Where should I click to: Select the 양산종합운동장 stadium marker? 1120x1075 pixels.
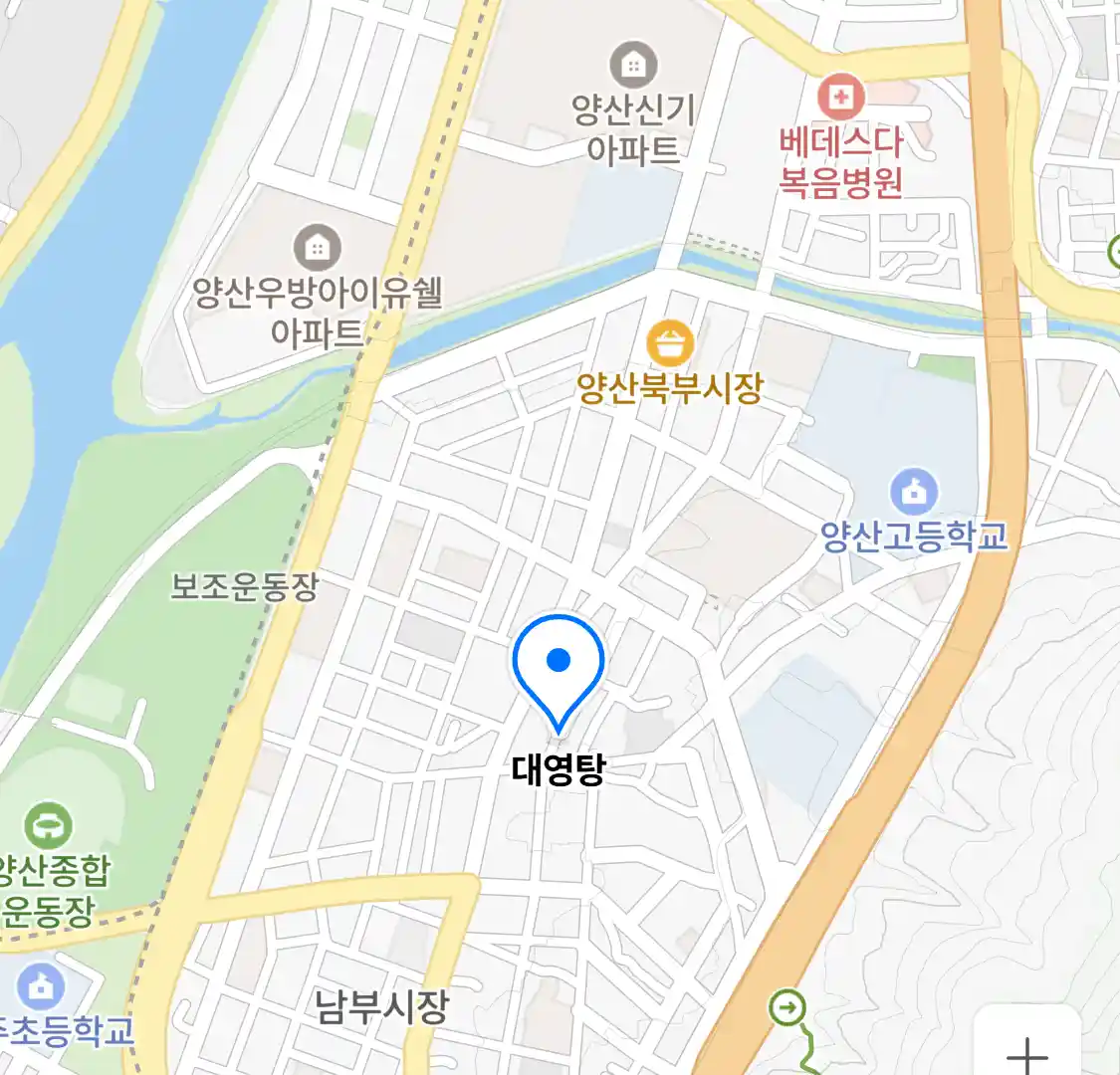click(48, 826)
